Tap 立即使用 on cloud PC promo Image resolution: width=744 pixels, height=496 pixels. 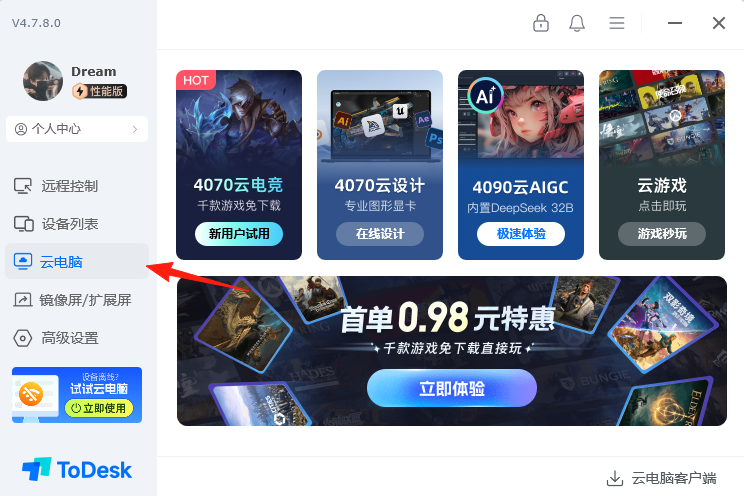point(98,408)
